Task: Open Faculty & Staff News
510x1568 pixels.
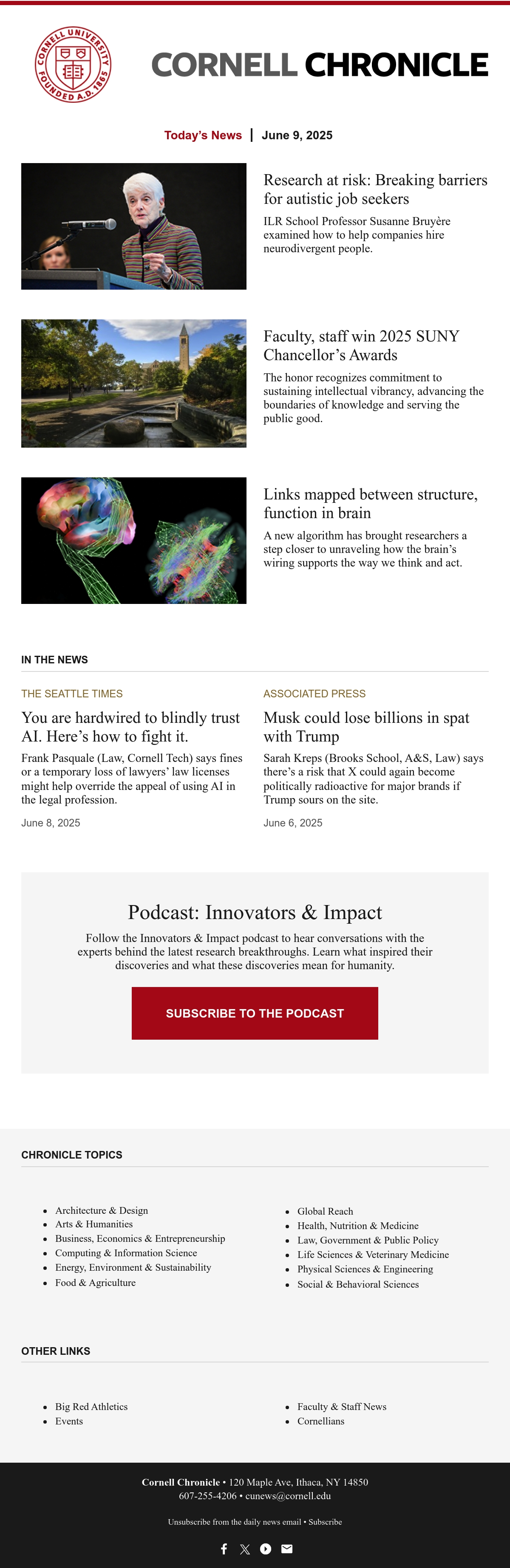Action: 342,1406
